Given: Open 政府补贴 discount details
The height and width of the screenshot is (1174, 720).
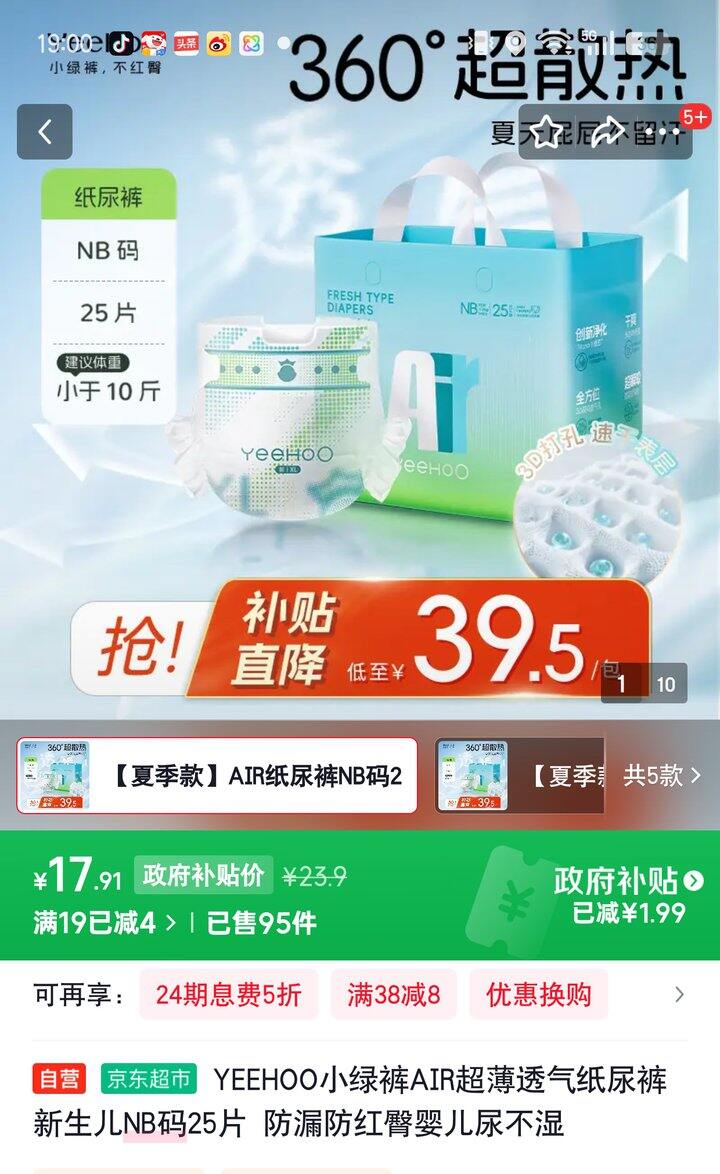Looking at the screenshot, I should pos(629,896).
